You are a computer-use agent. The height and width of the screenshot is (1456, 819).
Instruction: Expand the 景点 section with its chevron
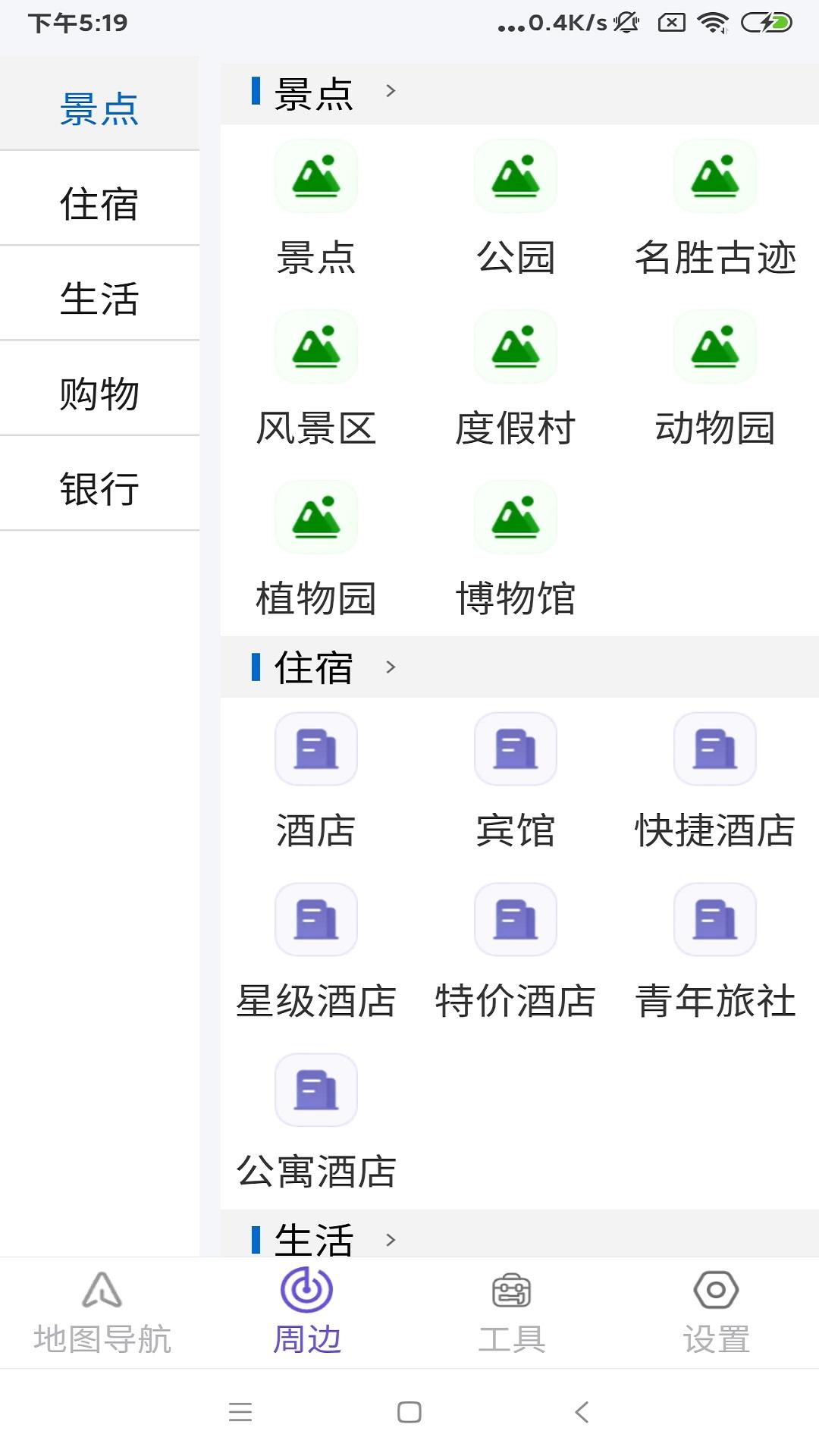[x=391, y=89]
